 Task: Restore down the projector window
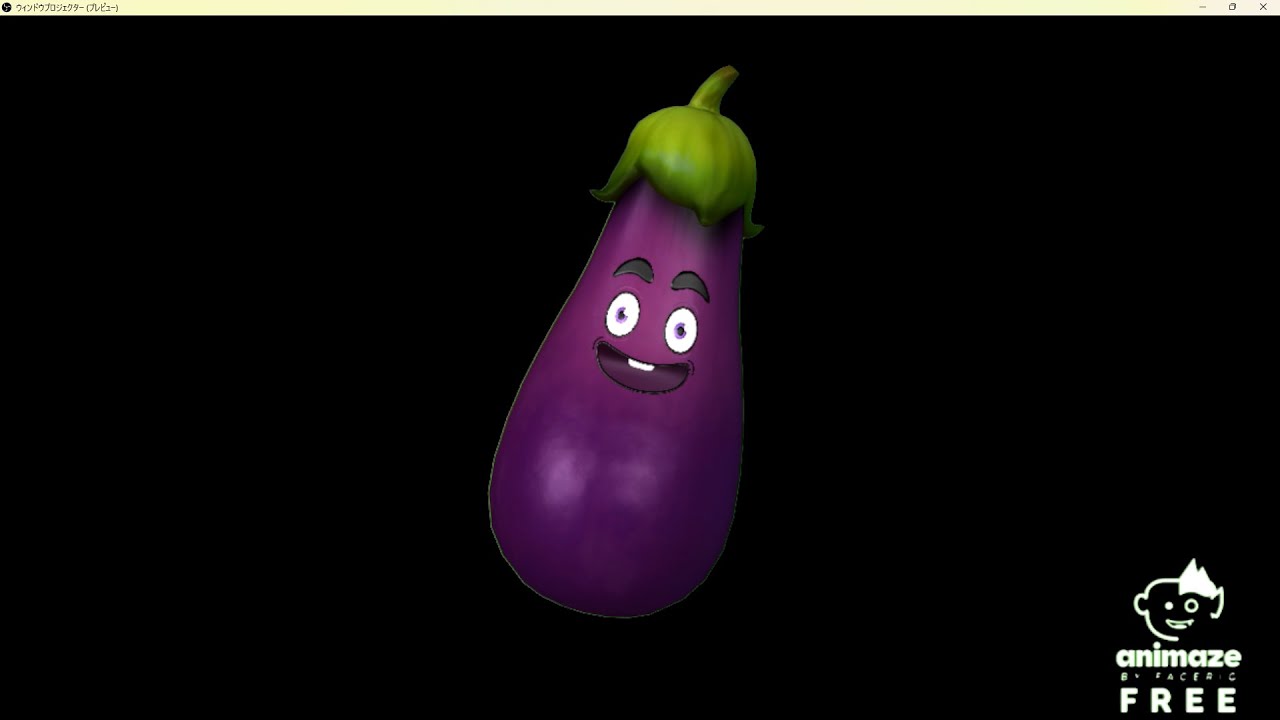coord(1232,7)
